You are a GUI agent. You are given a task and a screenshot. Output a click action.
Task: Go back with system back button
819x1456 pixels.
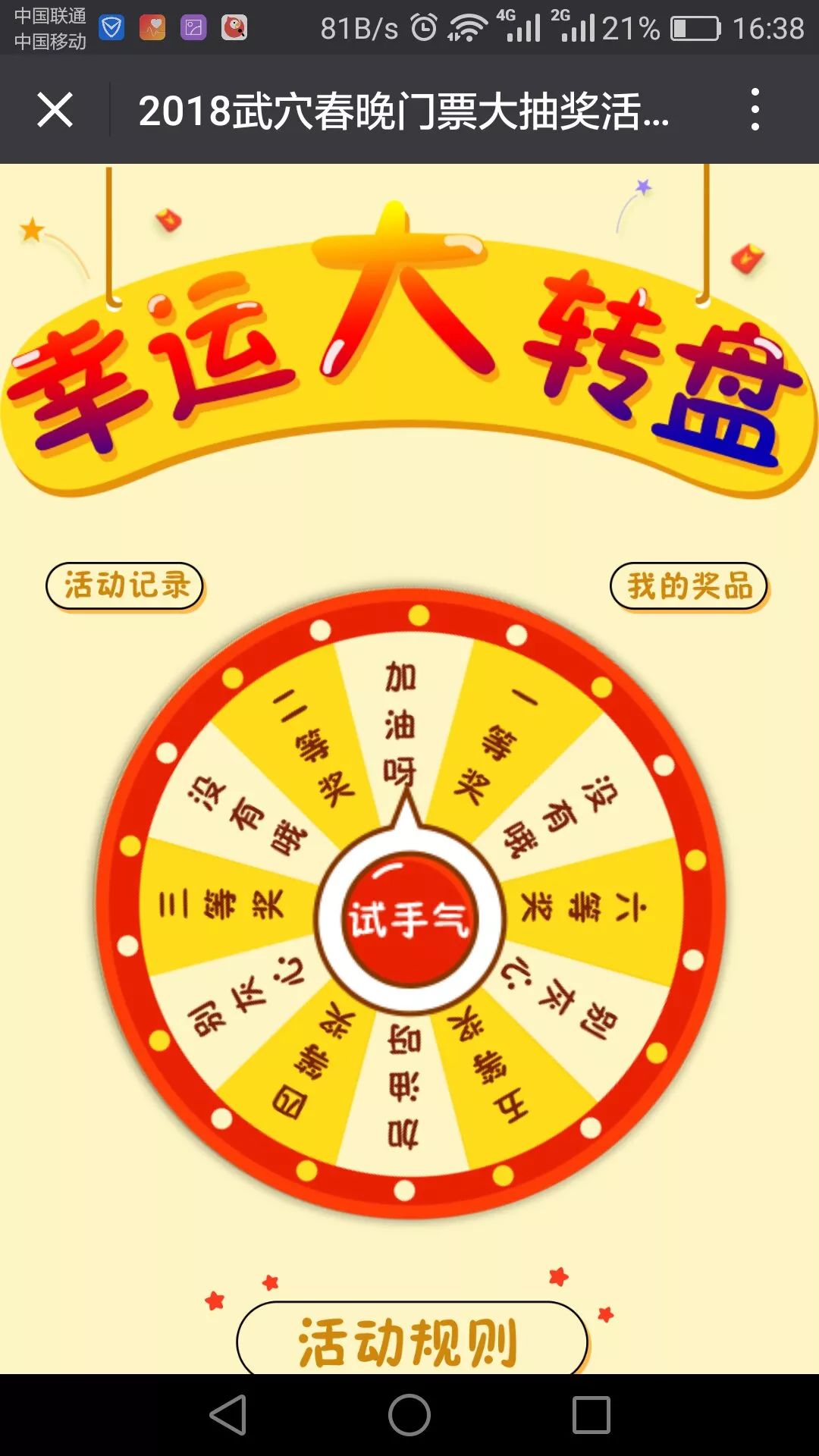(x=228, y=1415)
